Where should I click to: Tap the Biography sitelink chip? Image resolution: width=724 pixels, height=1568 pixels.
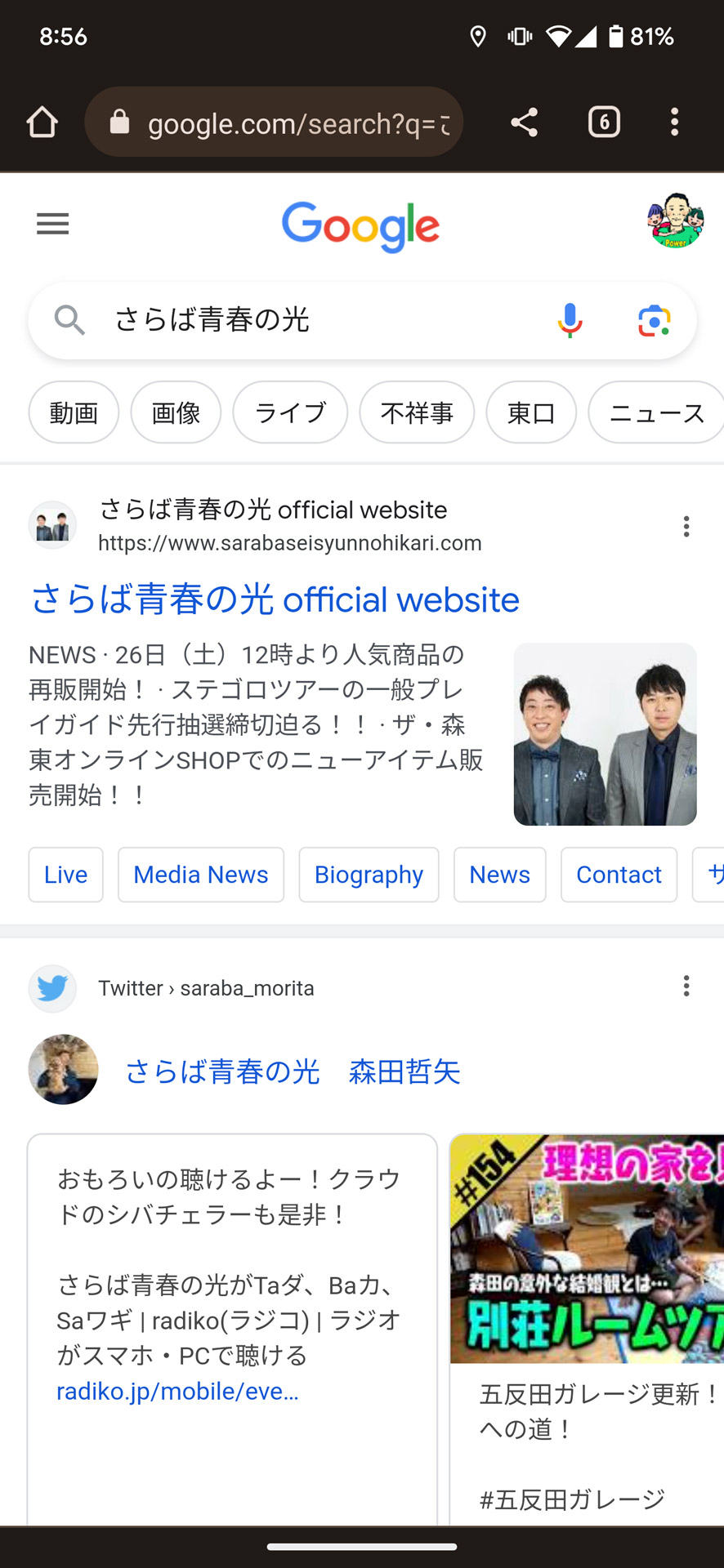point(369,875)
